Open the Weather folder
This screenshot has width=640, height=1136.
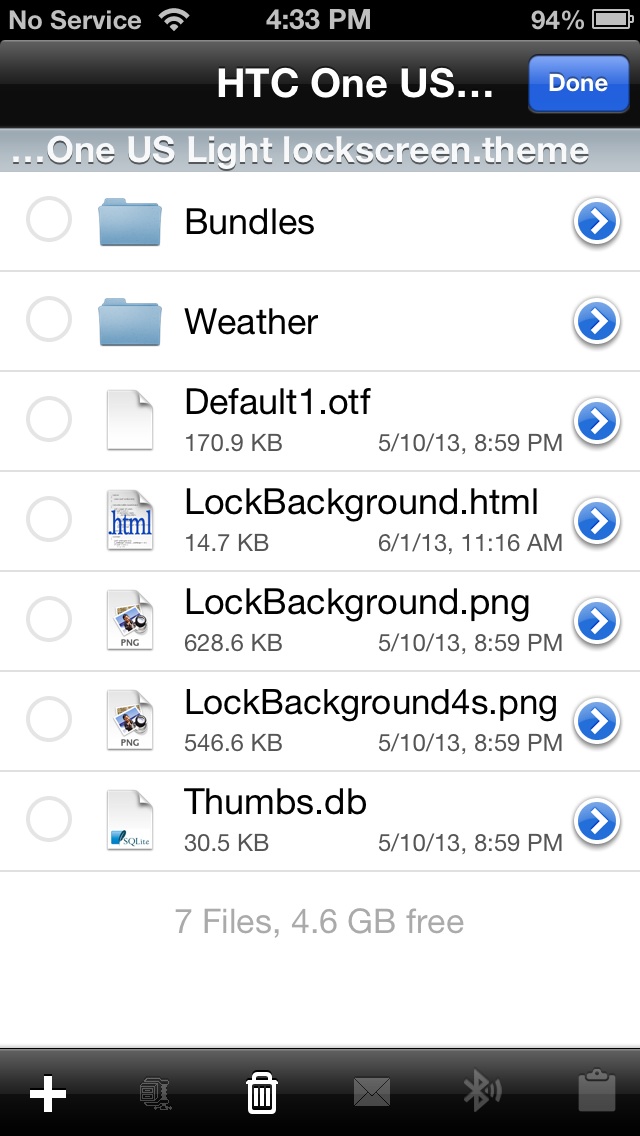click(320, 322)
